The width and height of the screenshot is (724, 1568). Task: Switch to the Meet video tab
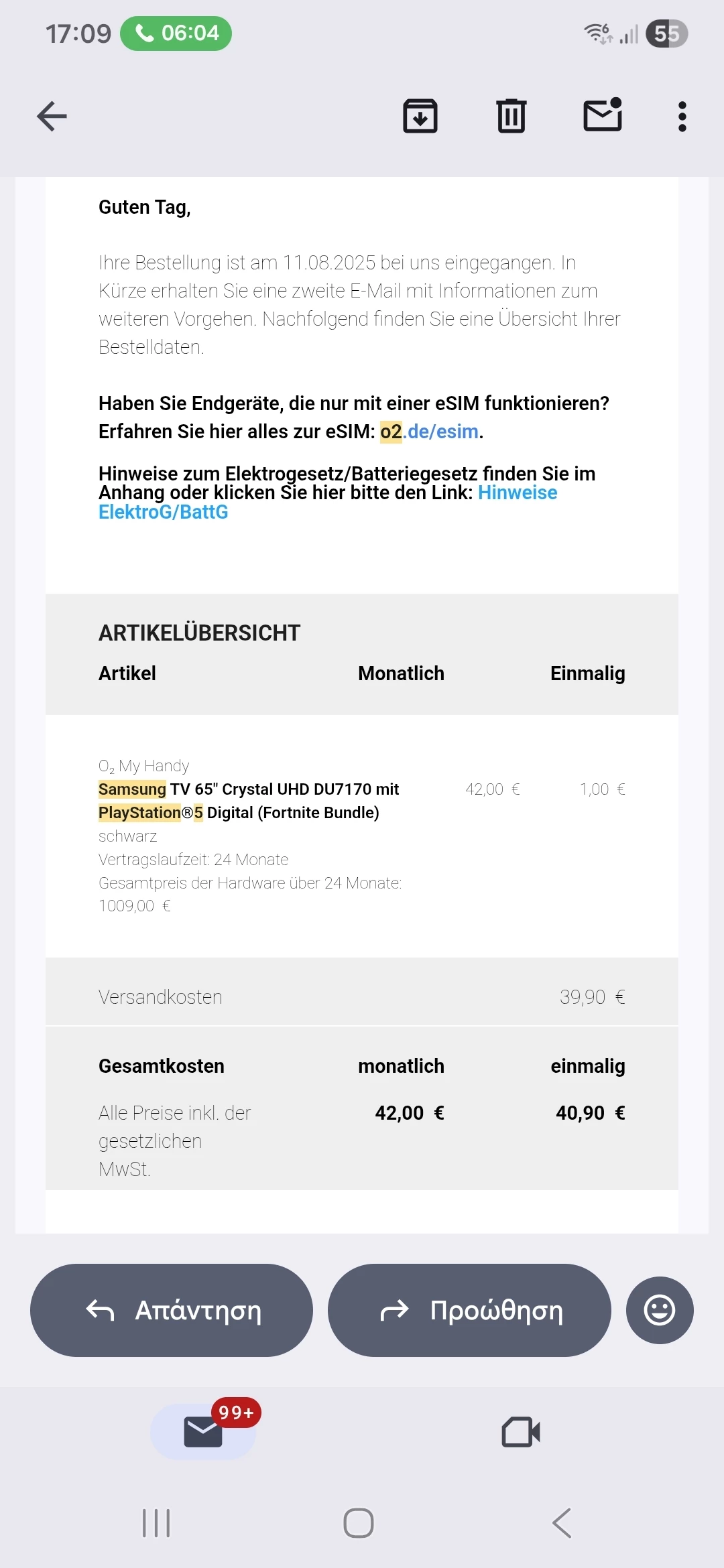[521, 1432]
